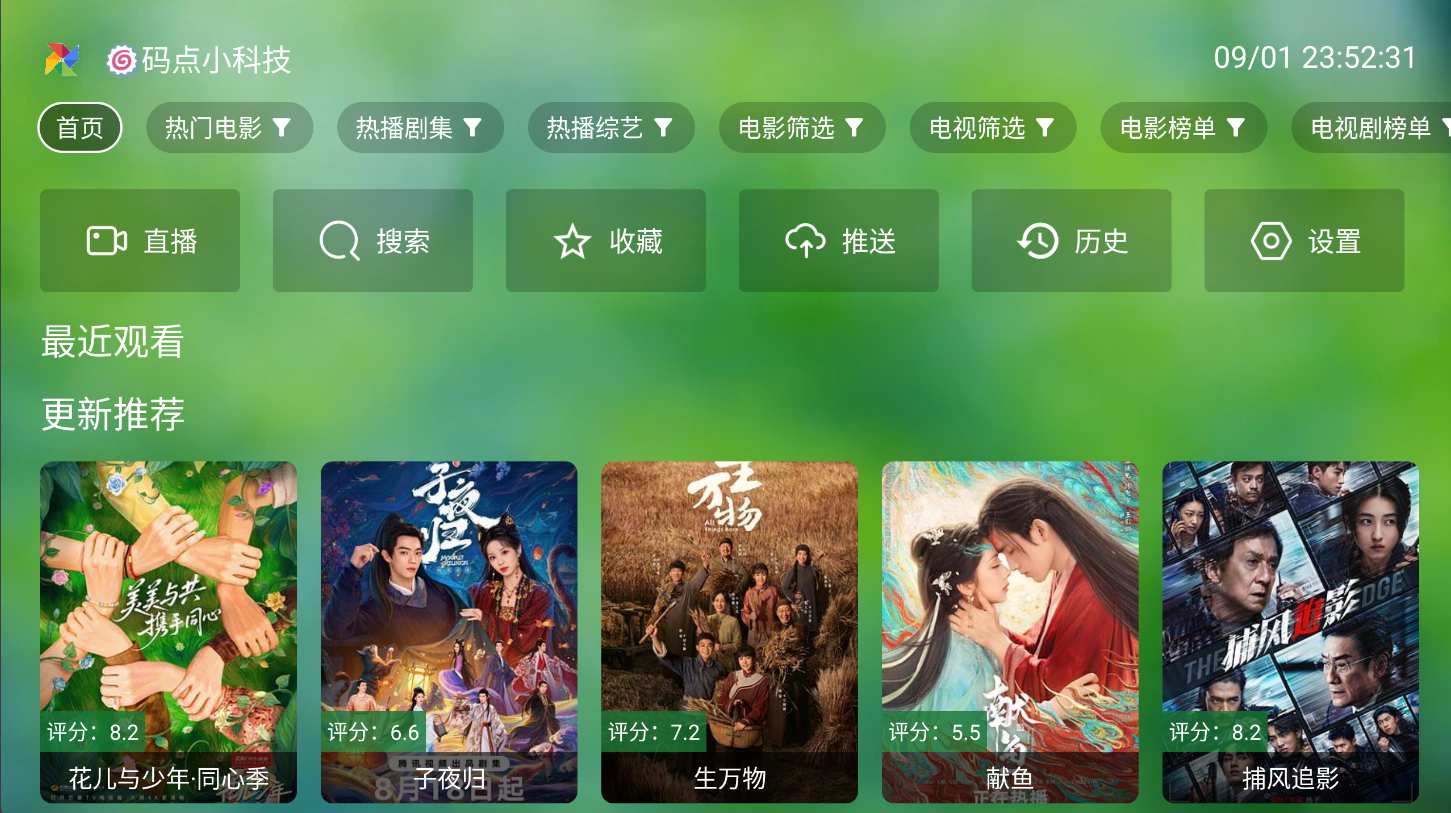Screen dimensions: 1451x813
Task: Select the 首页 tab
Action: pyautogui.click(x=80, y=128)
